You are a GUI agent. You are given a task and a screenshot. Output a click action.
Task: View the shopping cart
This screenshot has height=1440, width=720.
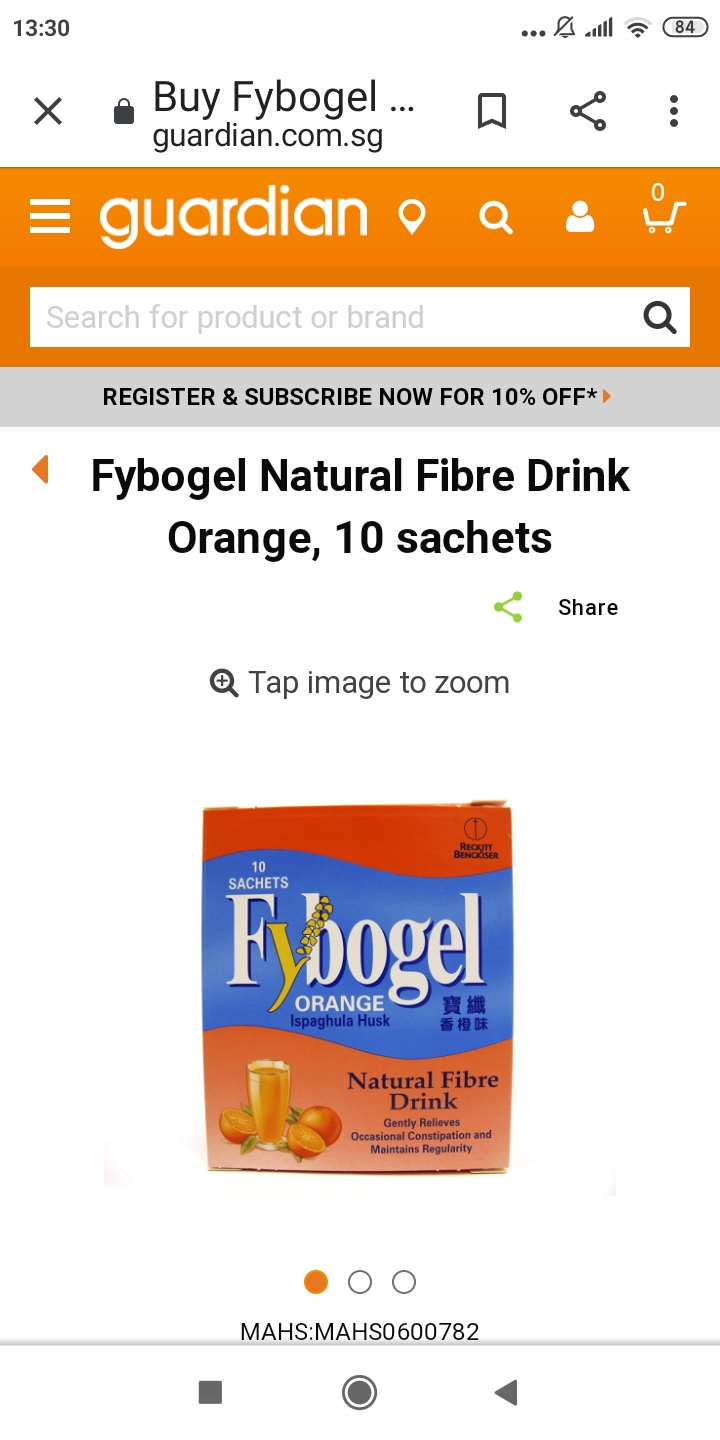click(662, 214)
